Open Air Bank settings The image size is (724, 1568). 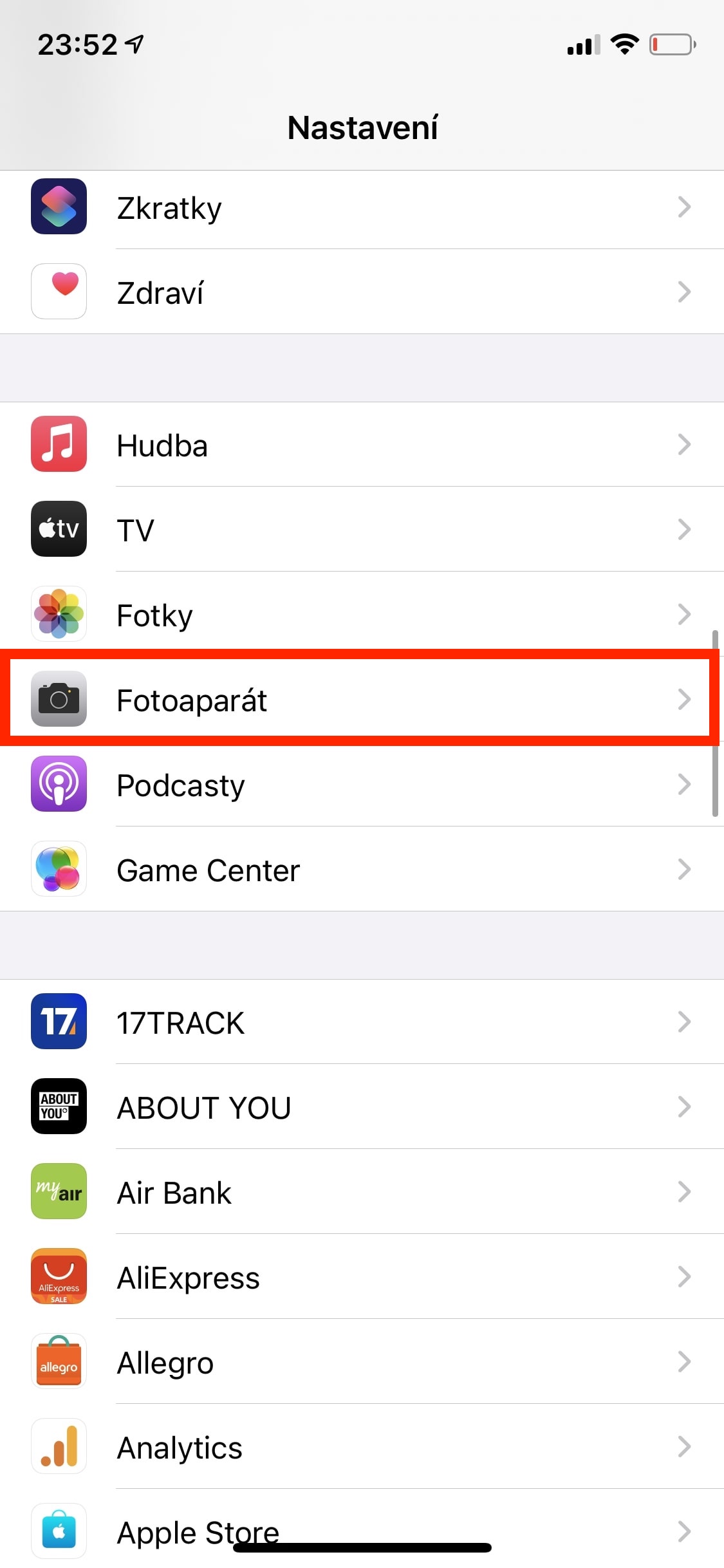pyautogui.click(x=362, y=1191)
